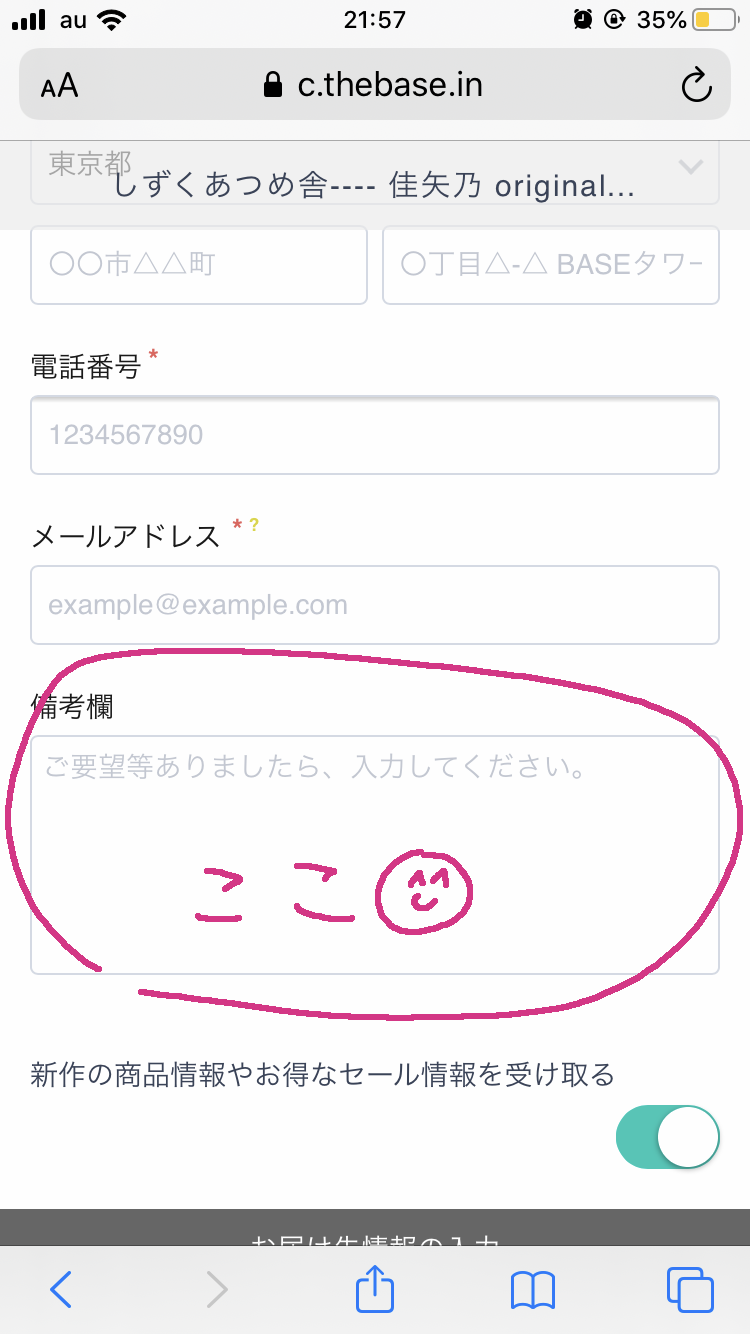Open the yellow question mark beside メールアドレス
This screenshot has height=1334, width=750.
click(x=254, y=524)
